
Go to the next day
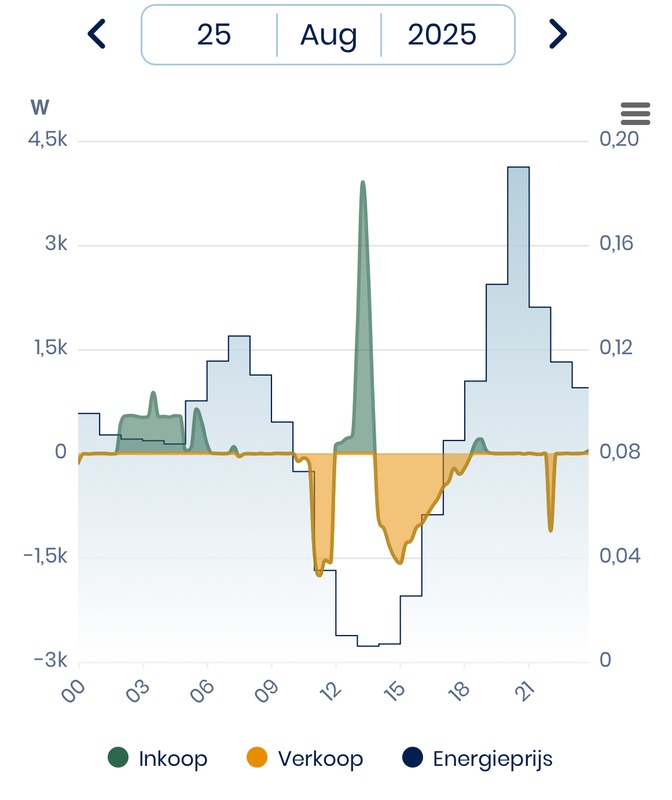coord(558,35)
